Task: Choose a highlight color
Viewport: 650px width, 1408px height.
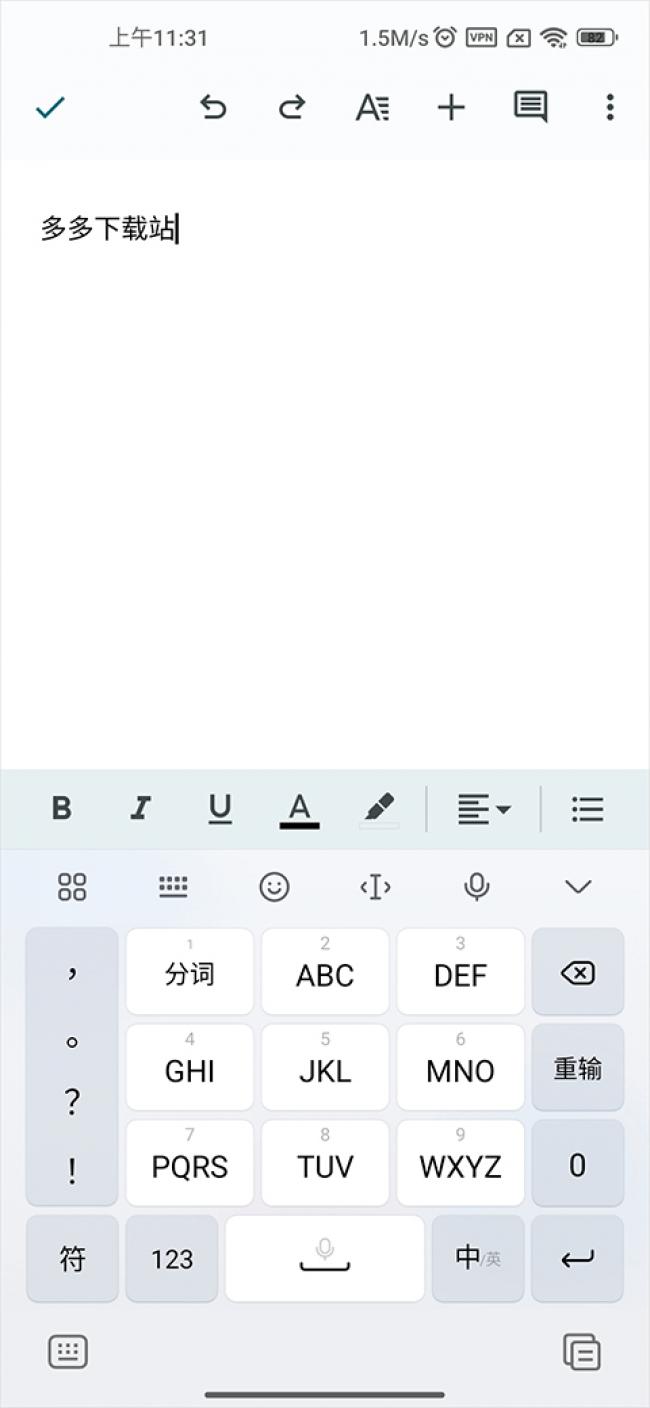Action: point(379,810)
